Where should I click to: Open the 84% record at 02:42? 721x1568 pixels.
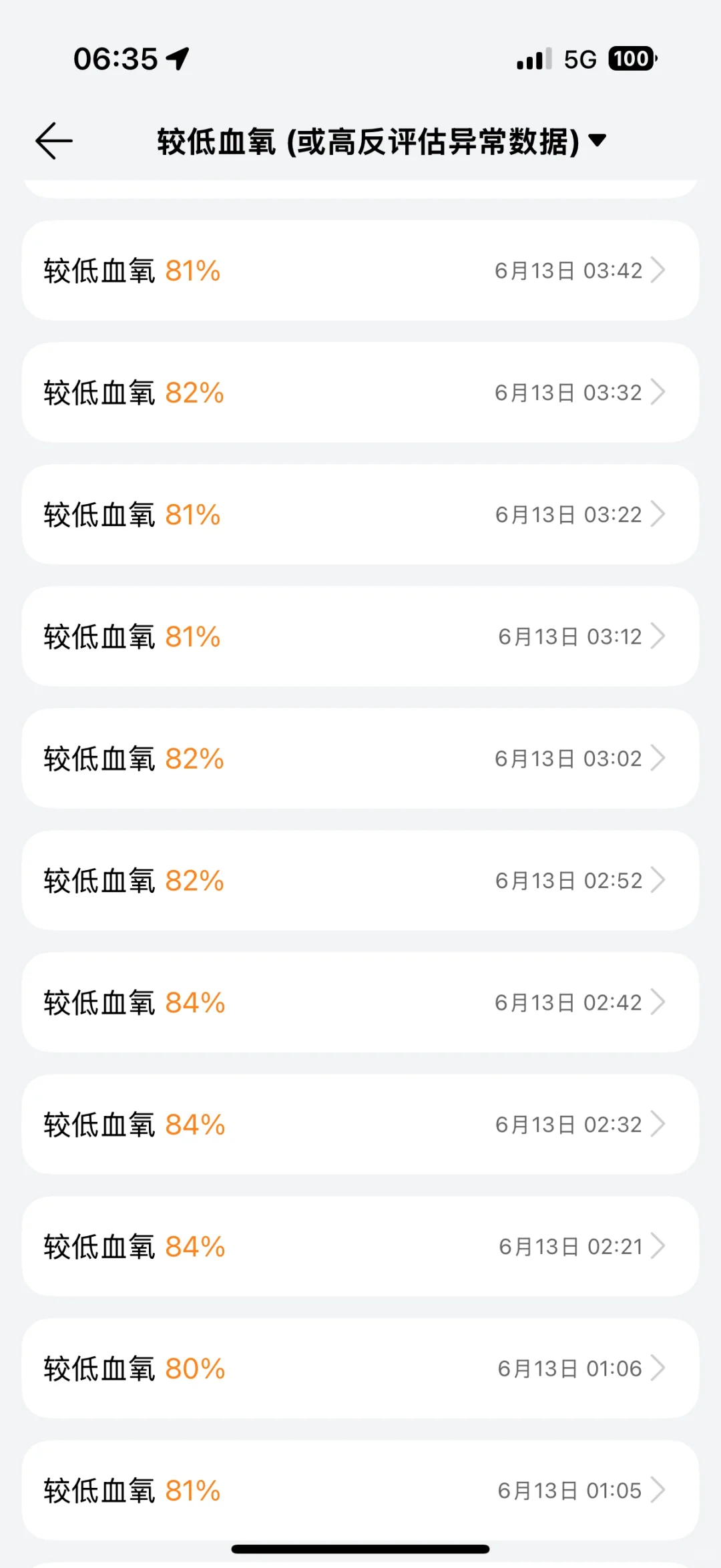360,1002
